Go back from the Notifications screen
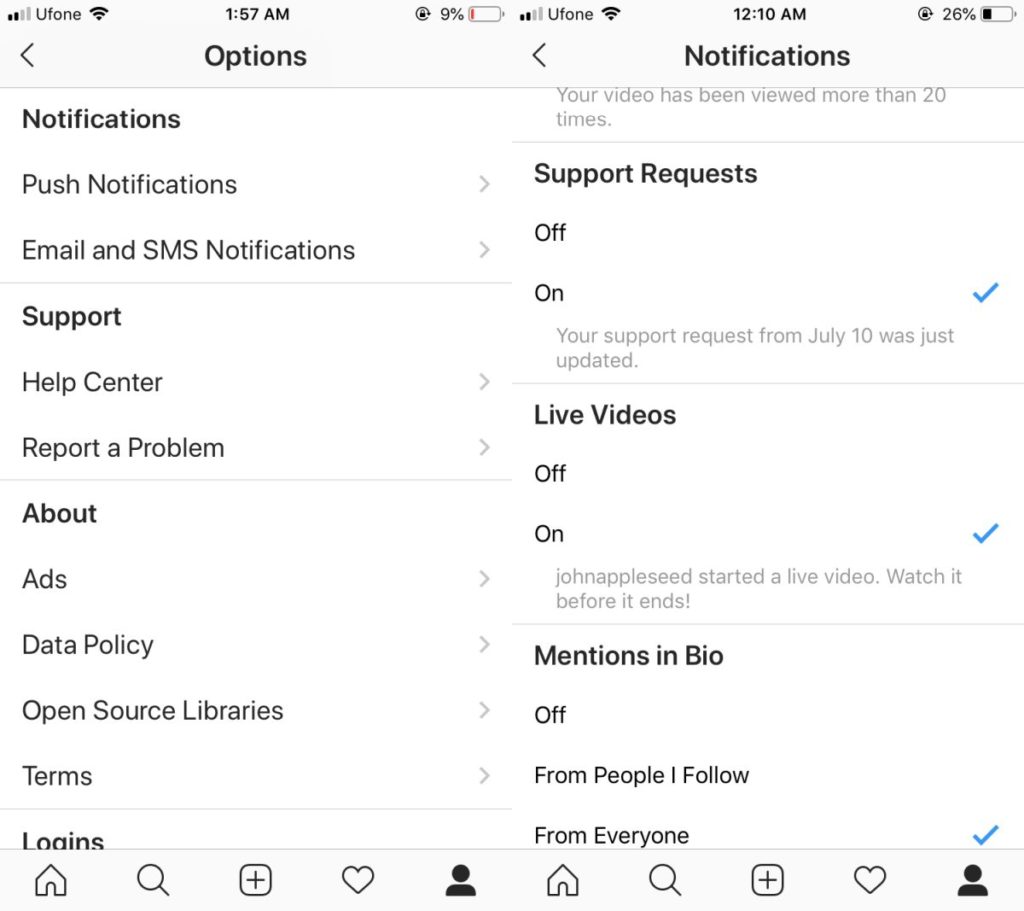Viewport: 1024px width, 911px height. point(540,55)
